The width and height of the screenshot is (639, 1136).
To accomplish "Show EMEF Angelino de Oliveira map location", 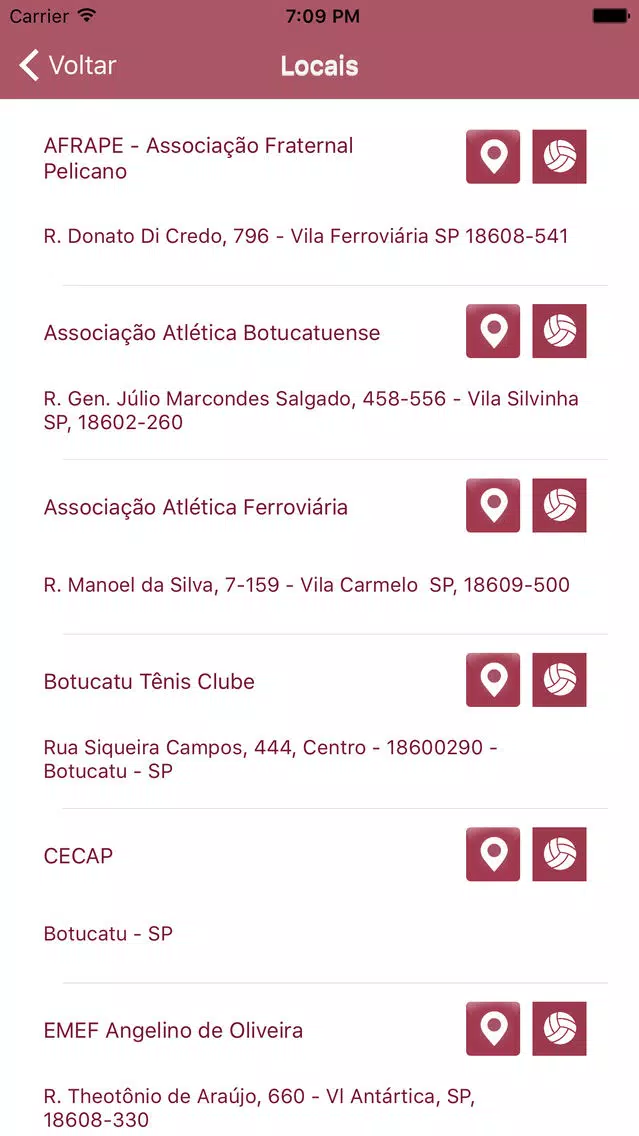I will coord(493,1028).
